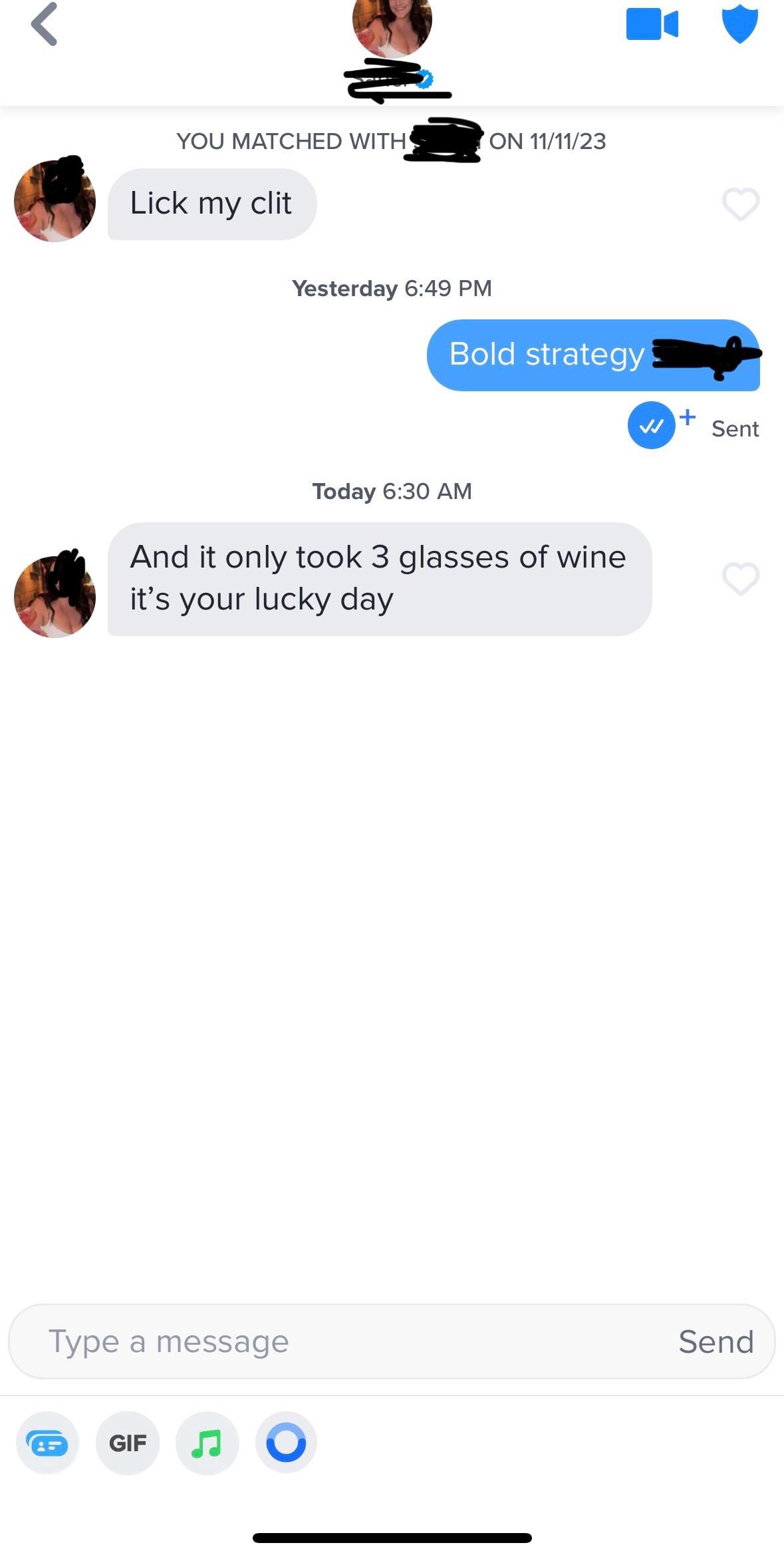Image resolution: width=784 pixels, height=1559 pixels.
Task: Like the "3 glasses of wine" message
Action: (x=741, y=578)
